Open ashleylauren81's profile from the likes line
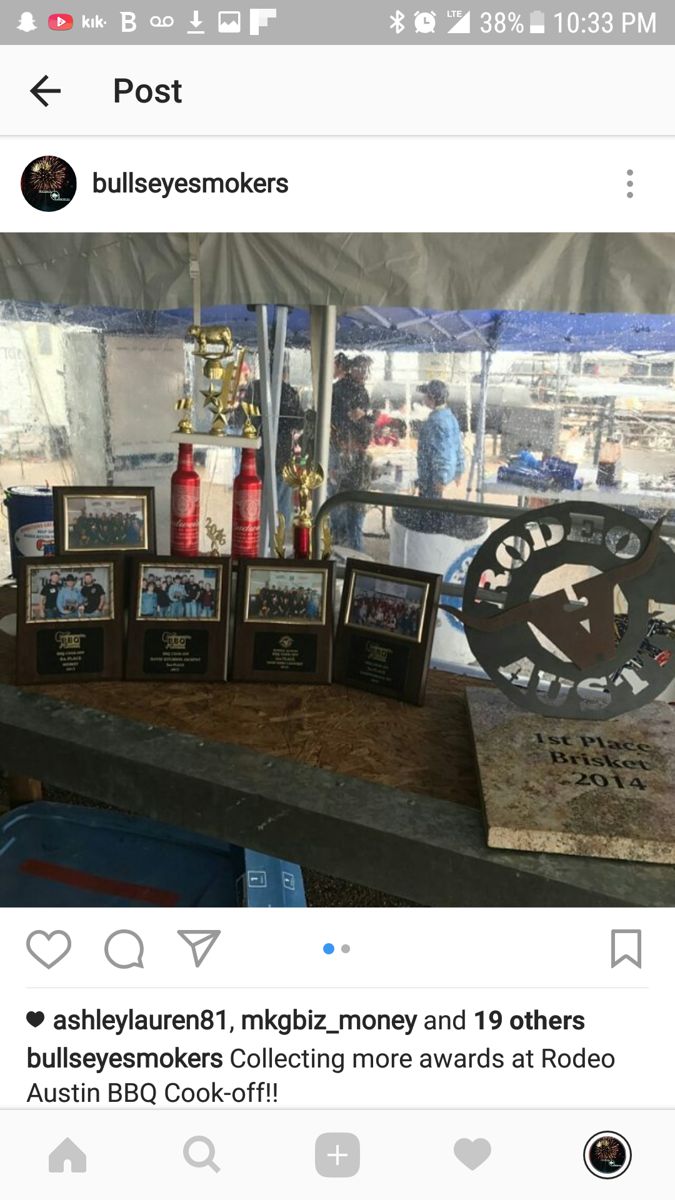Image resolution: width=675 pixels, height=1200 pixels. pyautogui.click(x=142, y=1021)
